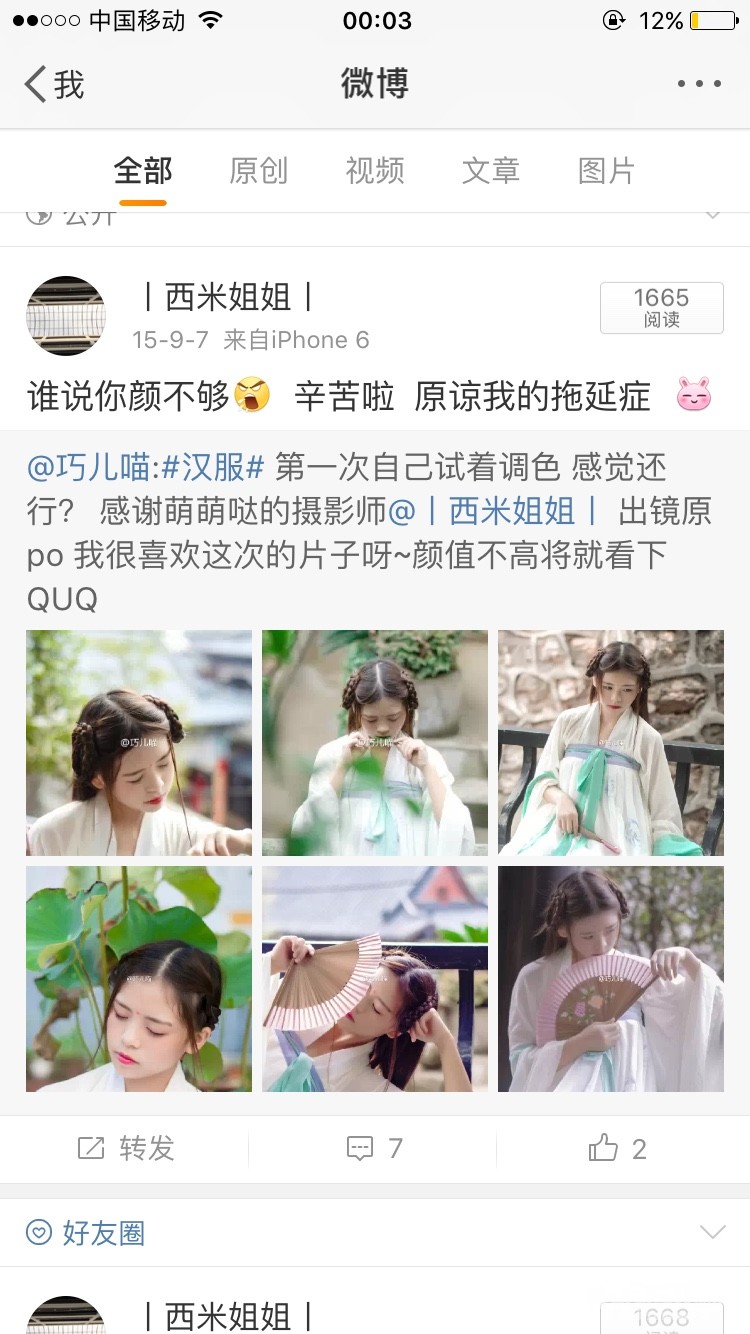Open the lotus leaves photo
This screenshot has width=750, height=1334.
pyautogui.click(x=139, y=979)
